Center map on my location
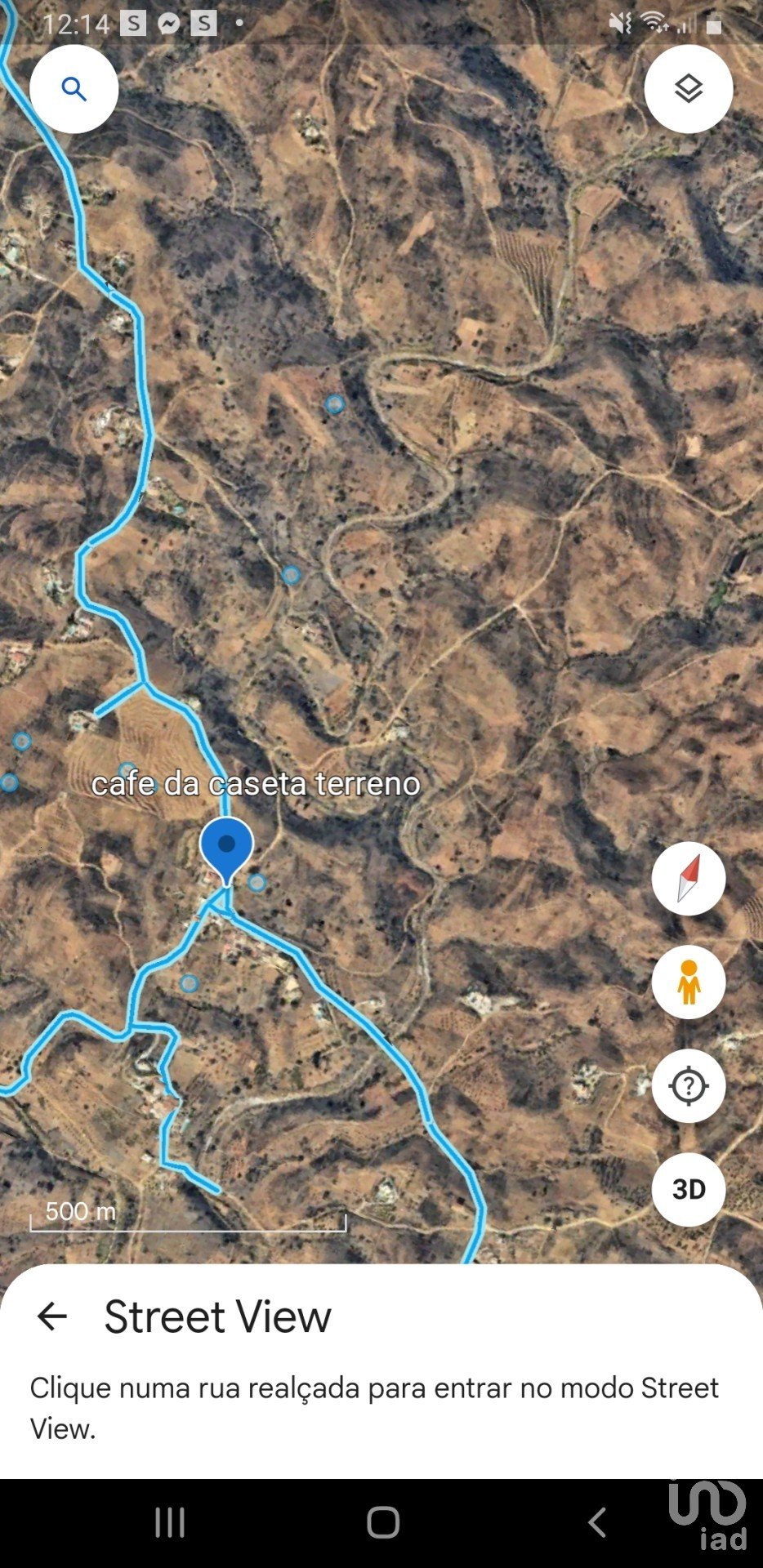This screenshot has height=1568, width=763. (x=688, y=1085)
